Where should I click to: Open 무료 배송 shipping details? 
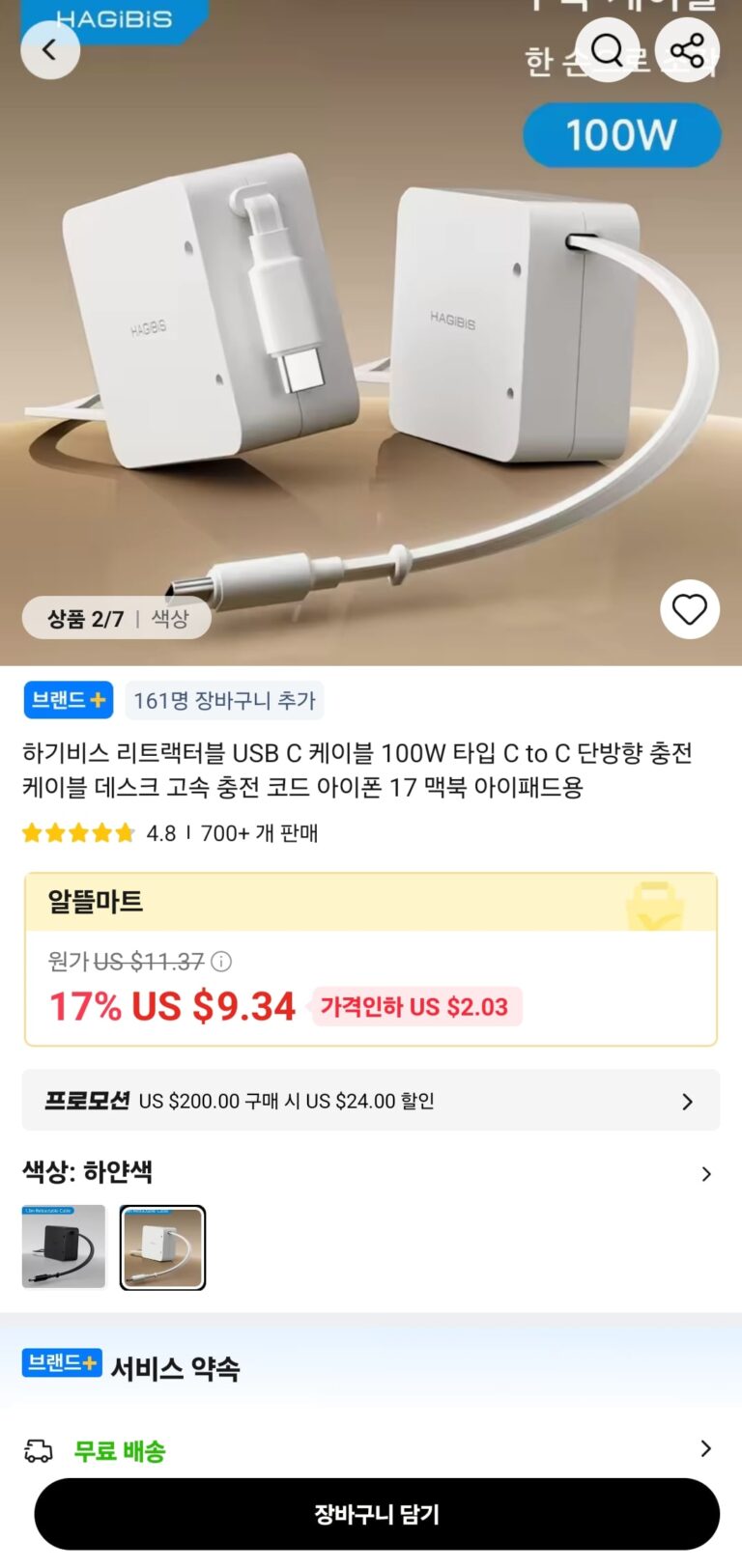tap(371, 1449)
